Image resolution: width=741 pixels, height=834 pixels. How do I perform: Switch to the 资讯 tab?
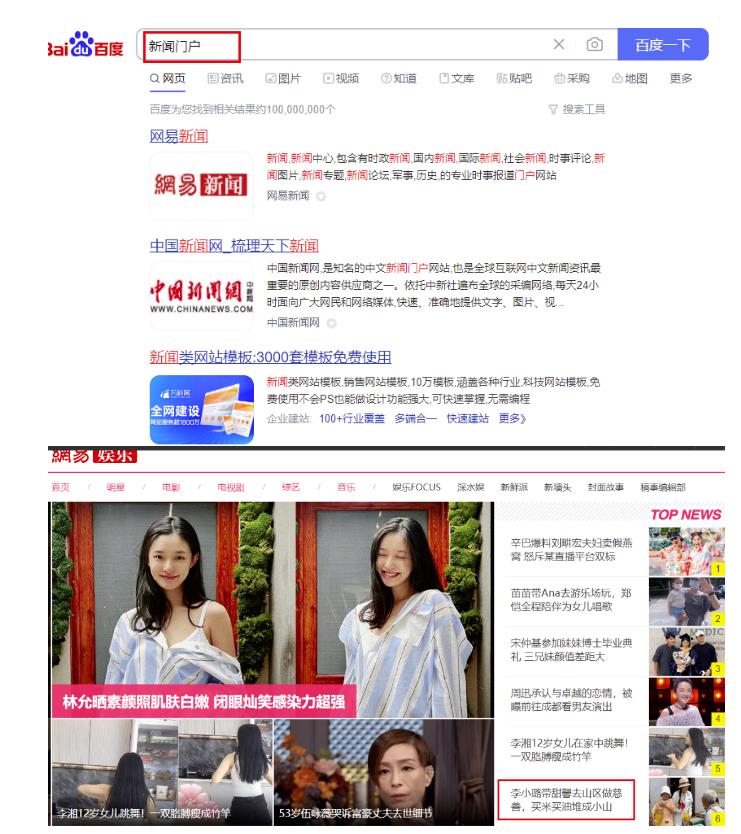pos(225,79)
